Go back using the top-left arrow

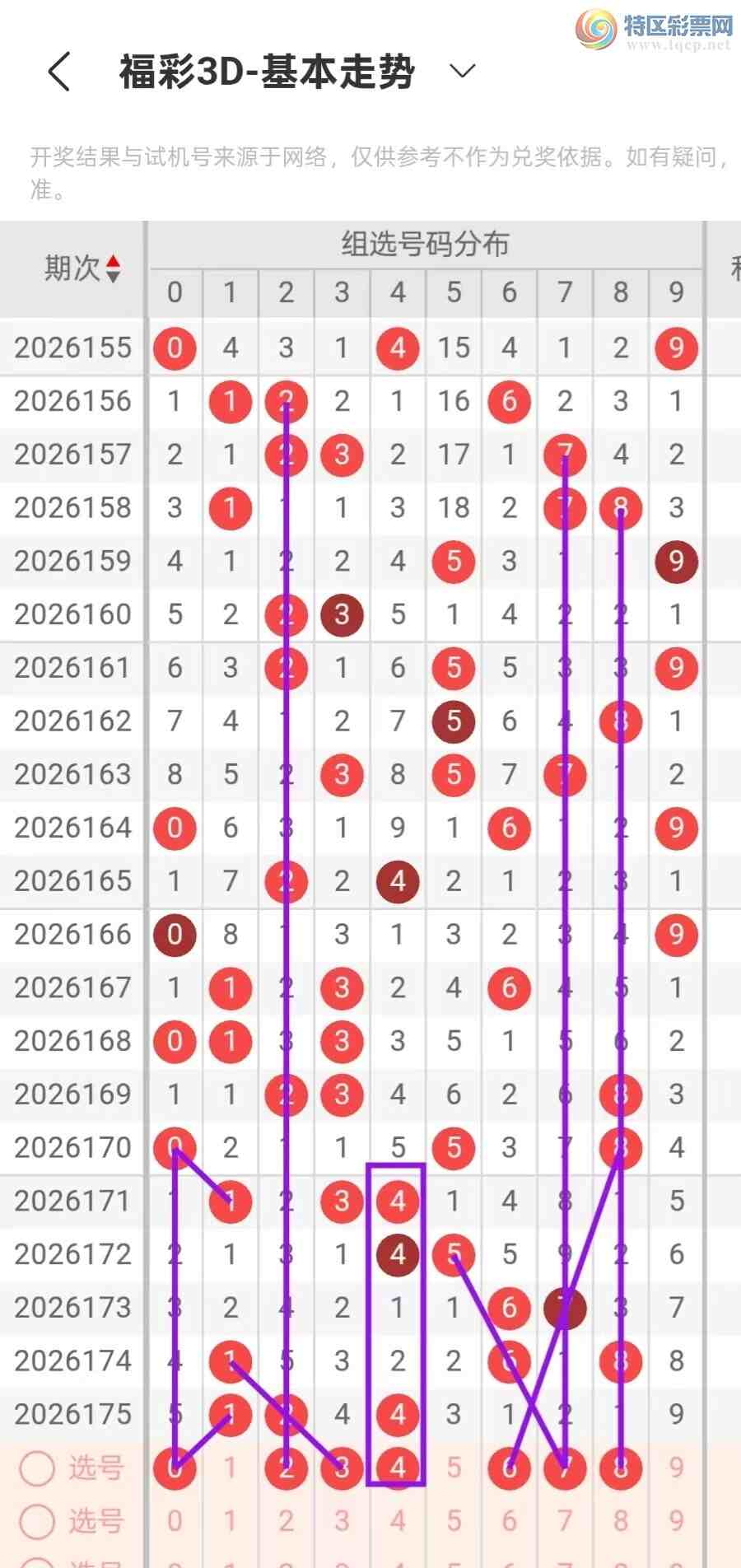58,72
